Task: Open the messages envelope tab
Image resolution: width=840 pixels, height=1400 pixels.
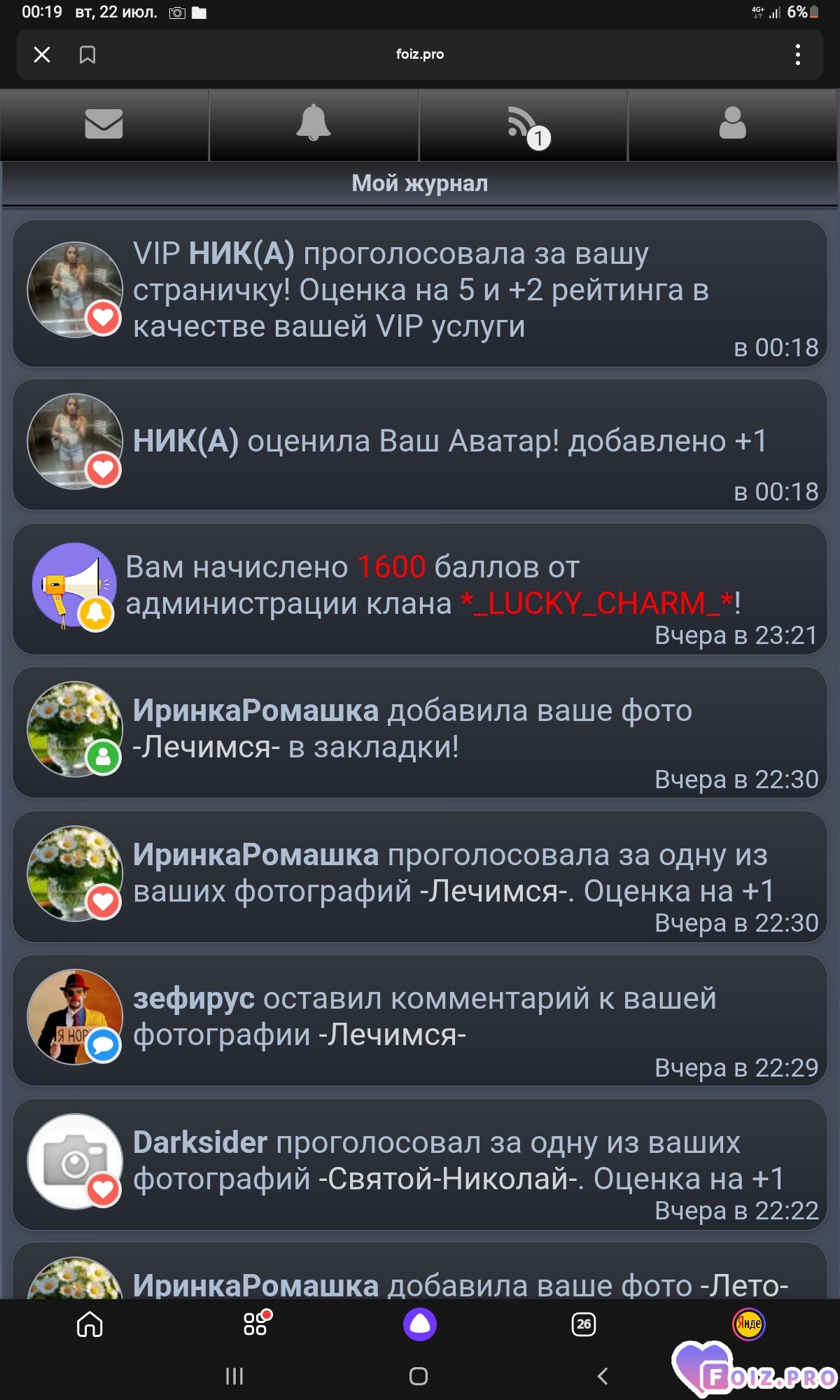Action: (x=104, y=125)
